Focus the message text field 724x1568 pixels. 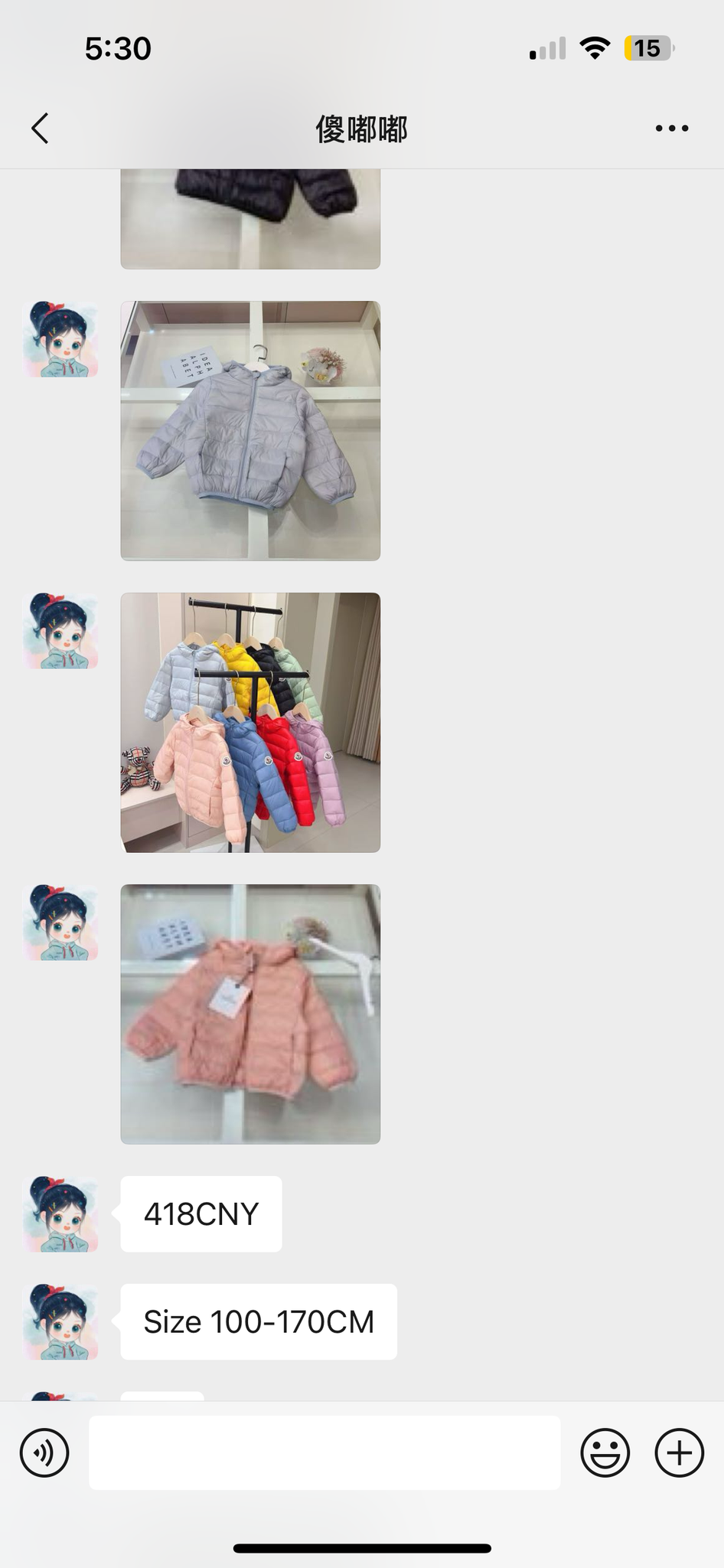click(324, 1452)
